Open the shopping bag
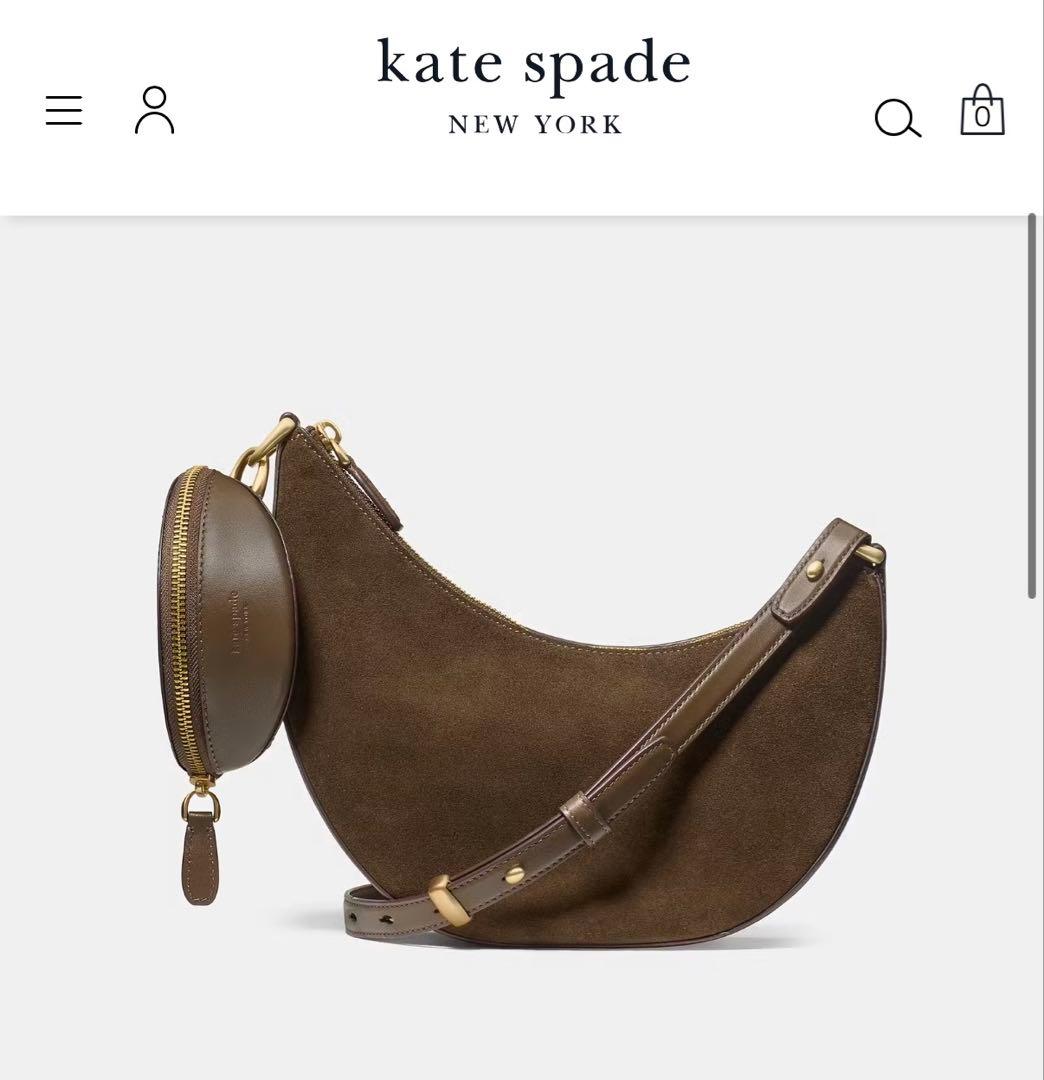This screenshot has height=1080, width=1044. [x=982, y=110]
